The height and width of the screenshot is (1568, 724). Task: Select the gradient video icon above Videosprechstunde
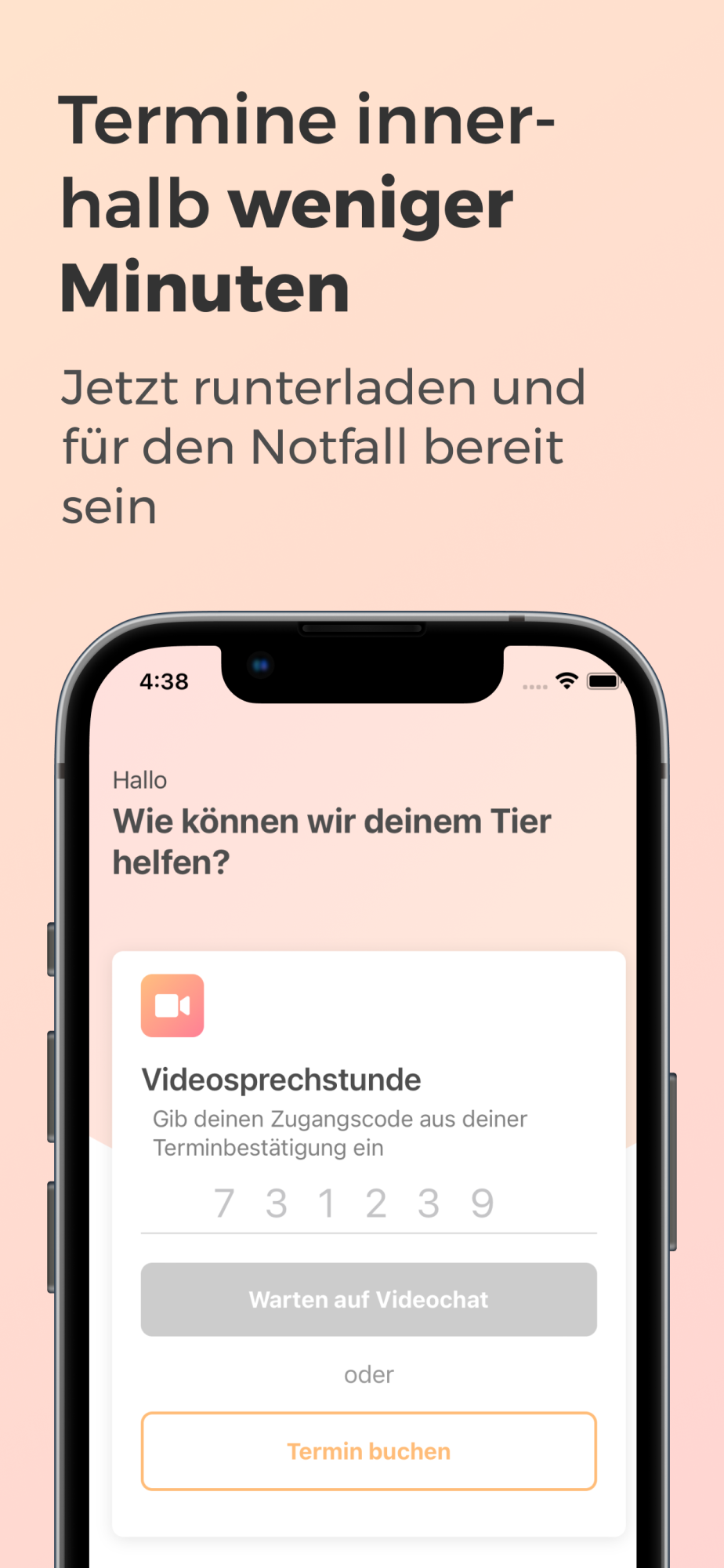click(x=172, y=1006)
